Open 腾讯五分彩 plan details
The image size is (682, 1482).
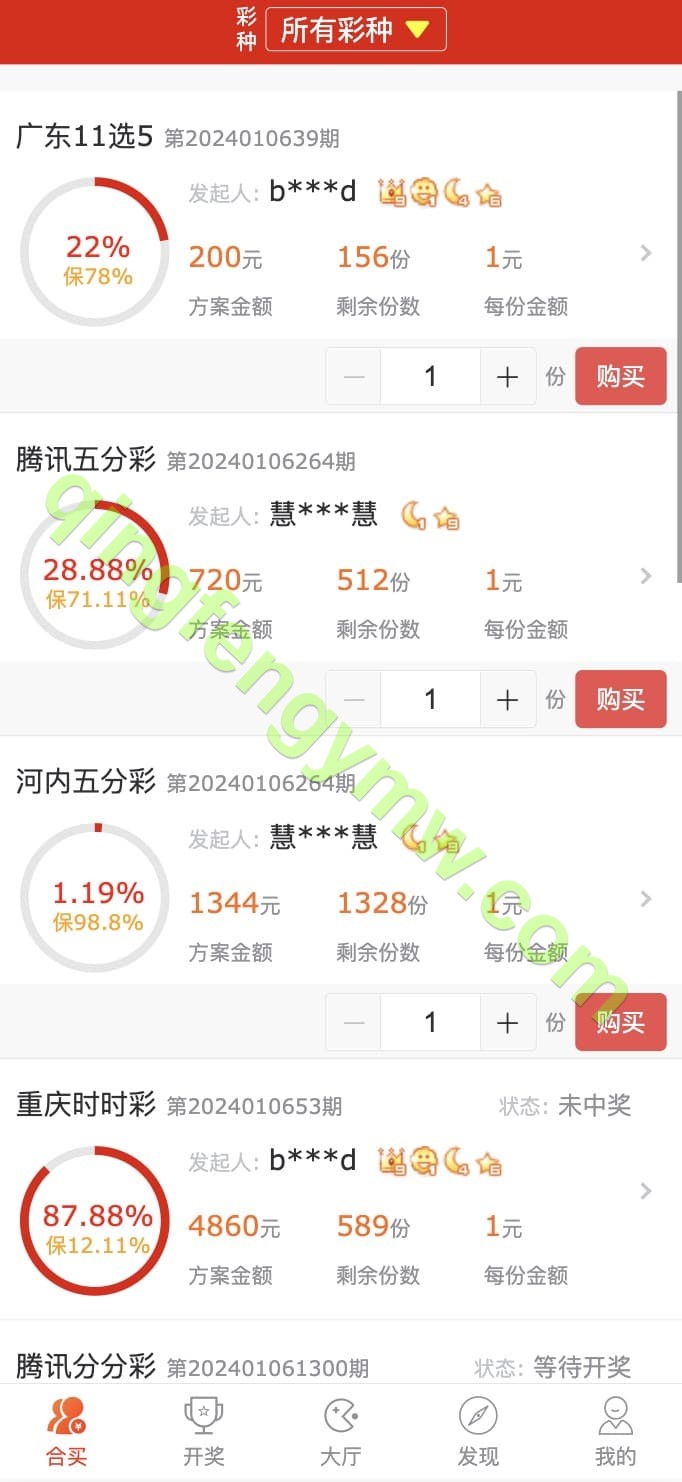coord(646,576)
